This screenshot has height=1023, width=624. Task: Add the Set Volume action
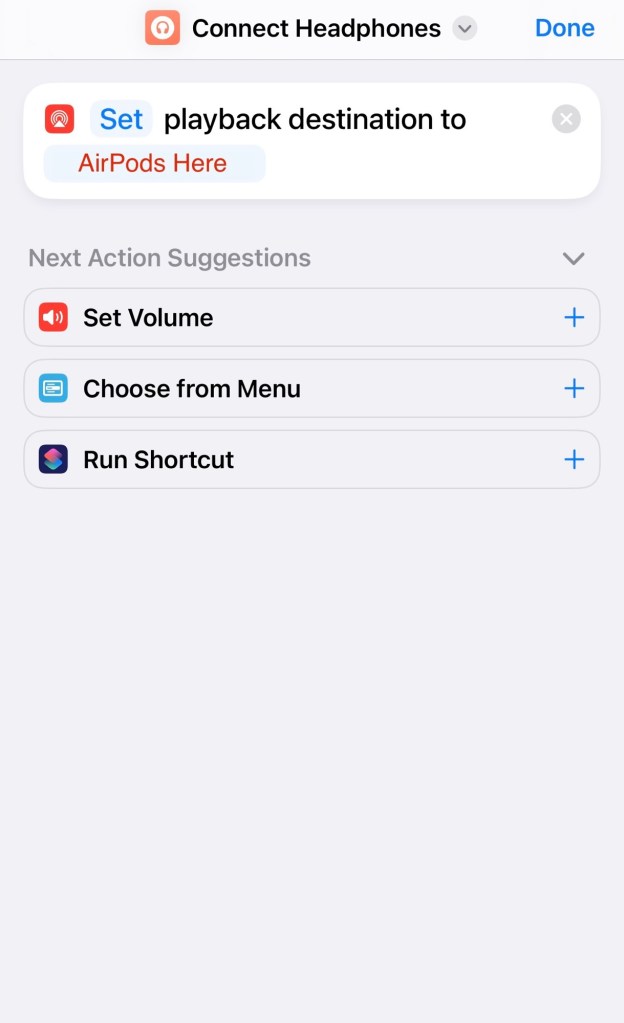pos(574,318)
